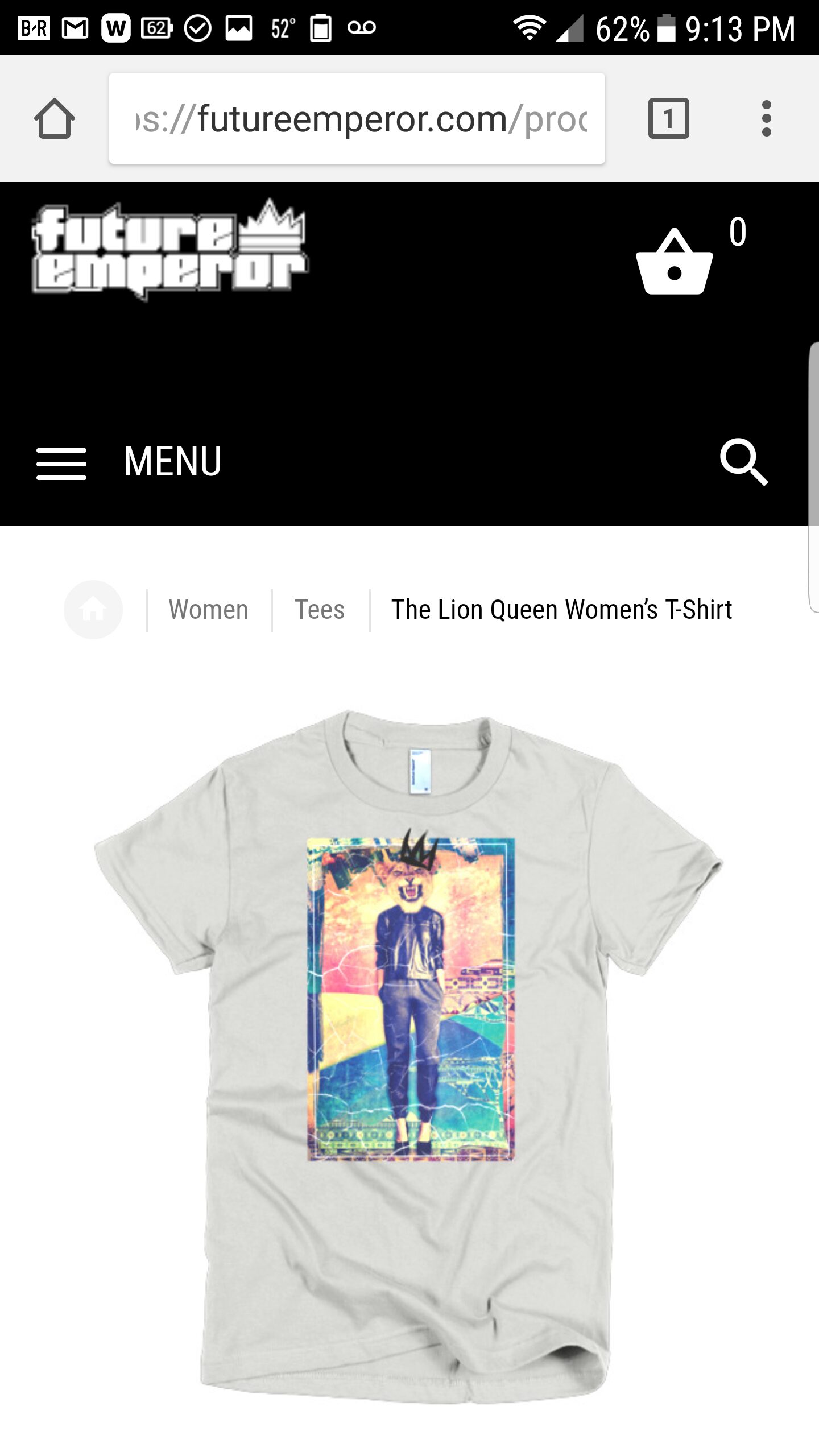Image resolution: width=819 pixels, height=1456 pixels.
Task: Open the Future Emperor logo link
Action: (x=169, y=249)
